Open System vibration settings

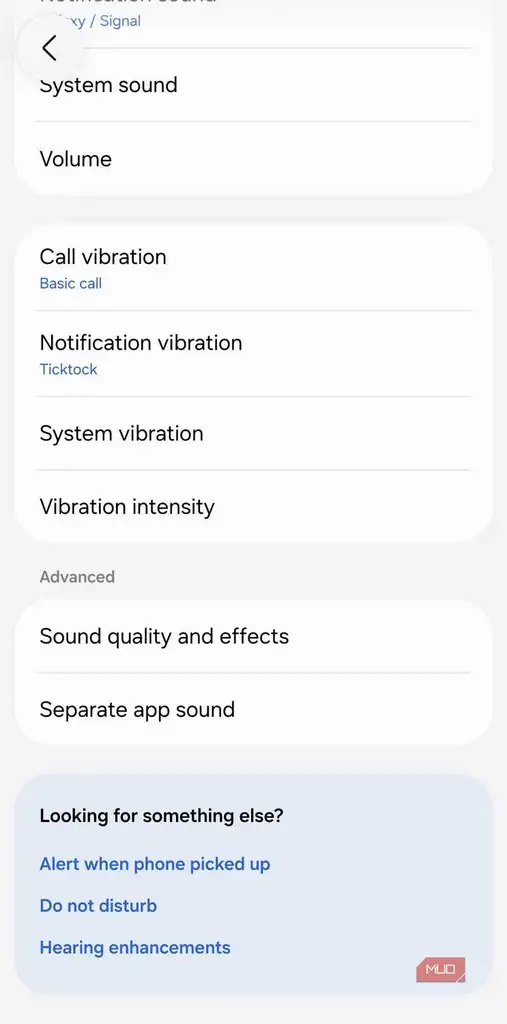tap(254, 433)
